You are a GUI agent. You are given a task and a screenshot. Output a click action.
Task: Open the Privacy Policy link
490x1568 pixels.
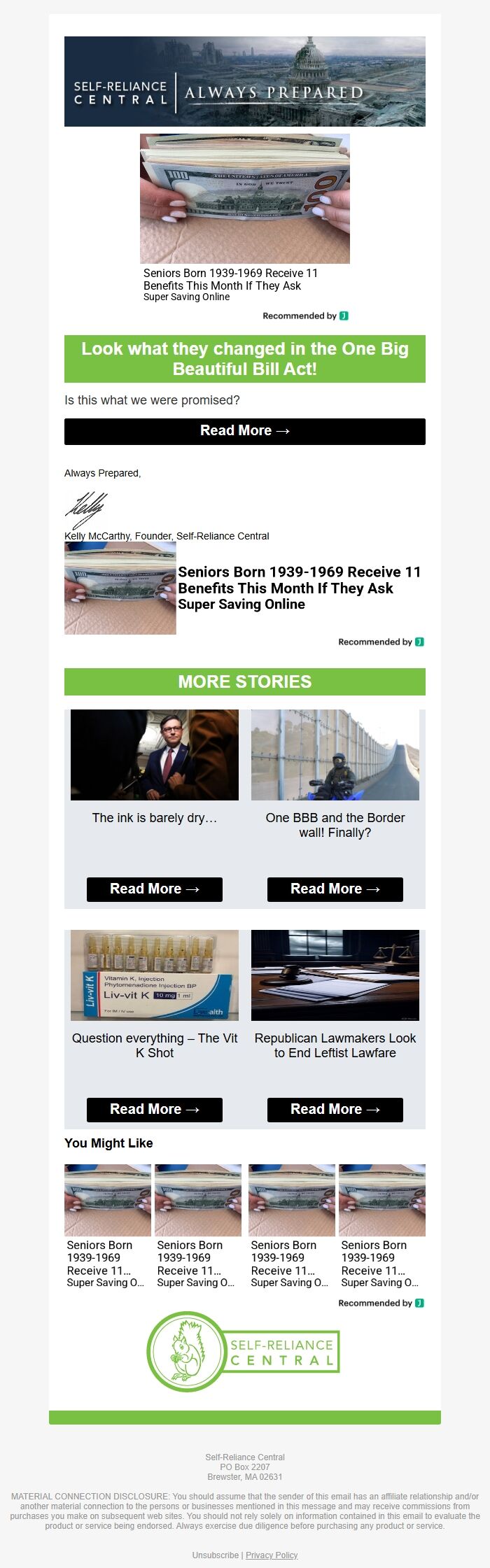pos(272,1555)
